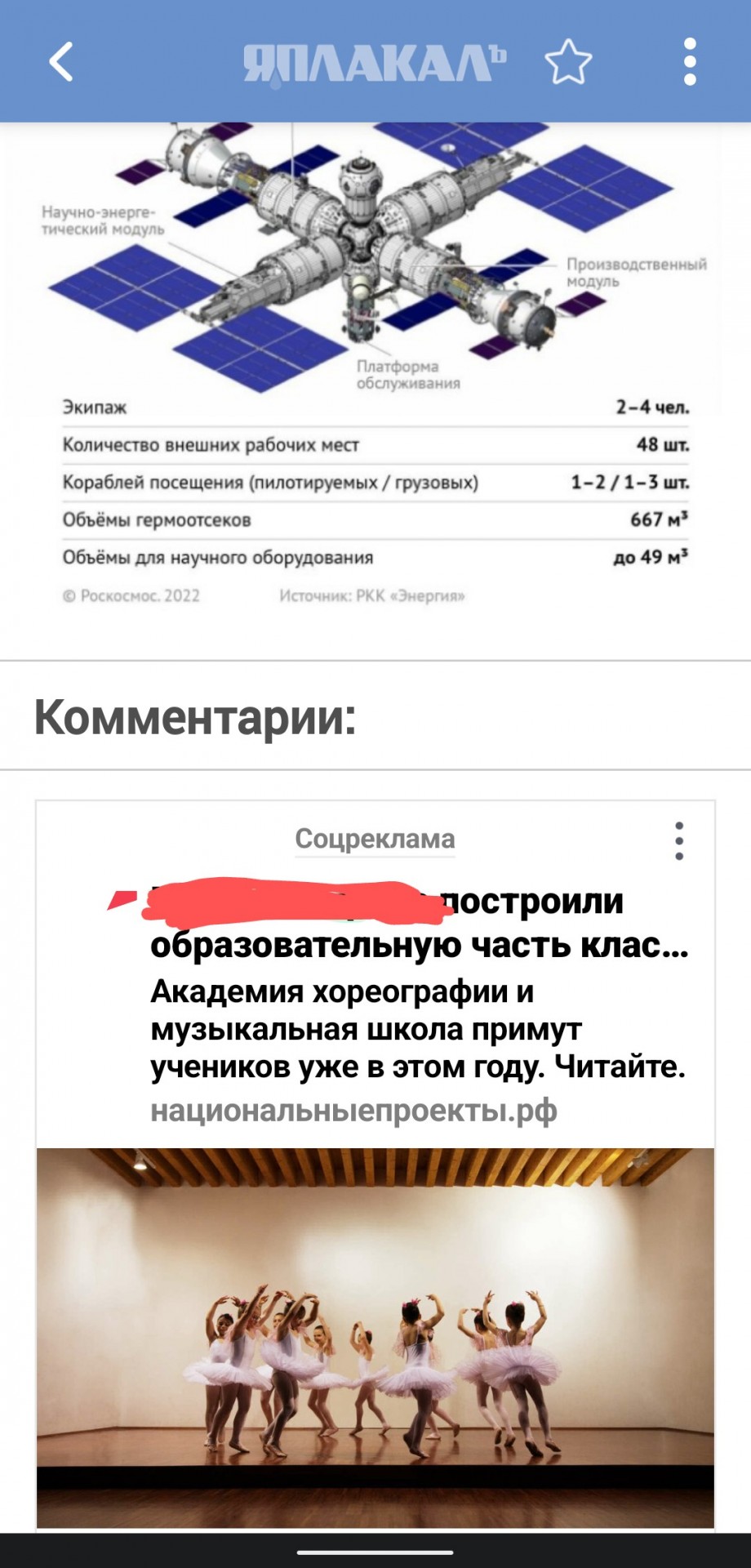Go back with the header arrow
Image resolution: width=751 pixels, height=1568 pixels.
coord(62,61)
